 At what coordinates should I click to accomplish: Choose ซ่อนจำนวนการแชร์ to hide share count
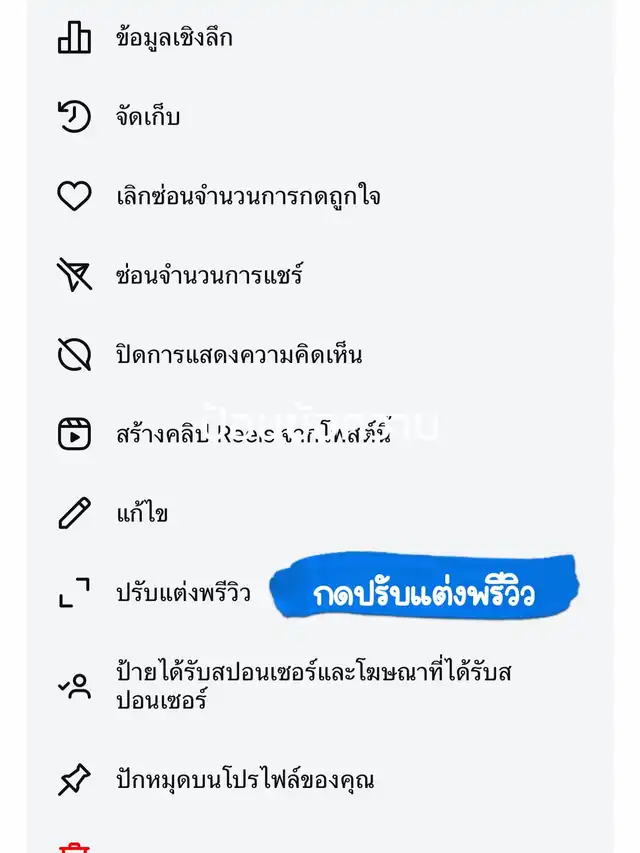[x=208, y=275]
